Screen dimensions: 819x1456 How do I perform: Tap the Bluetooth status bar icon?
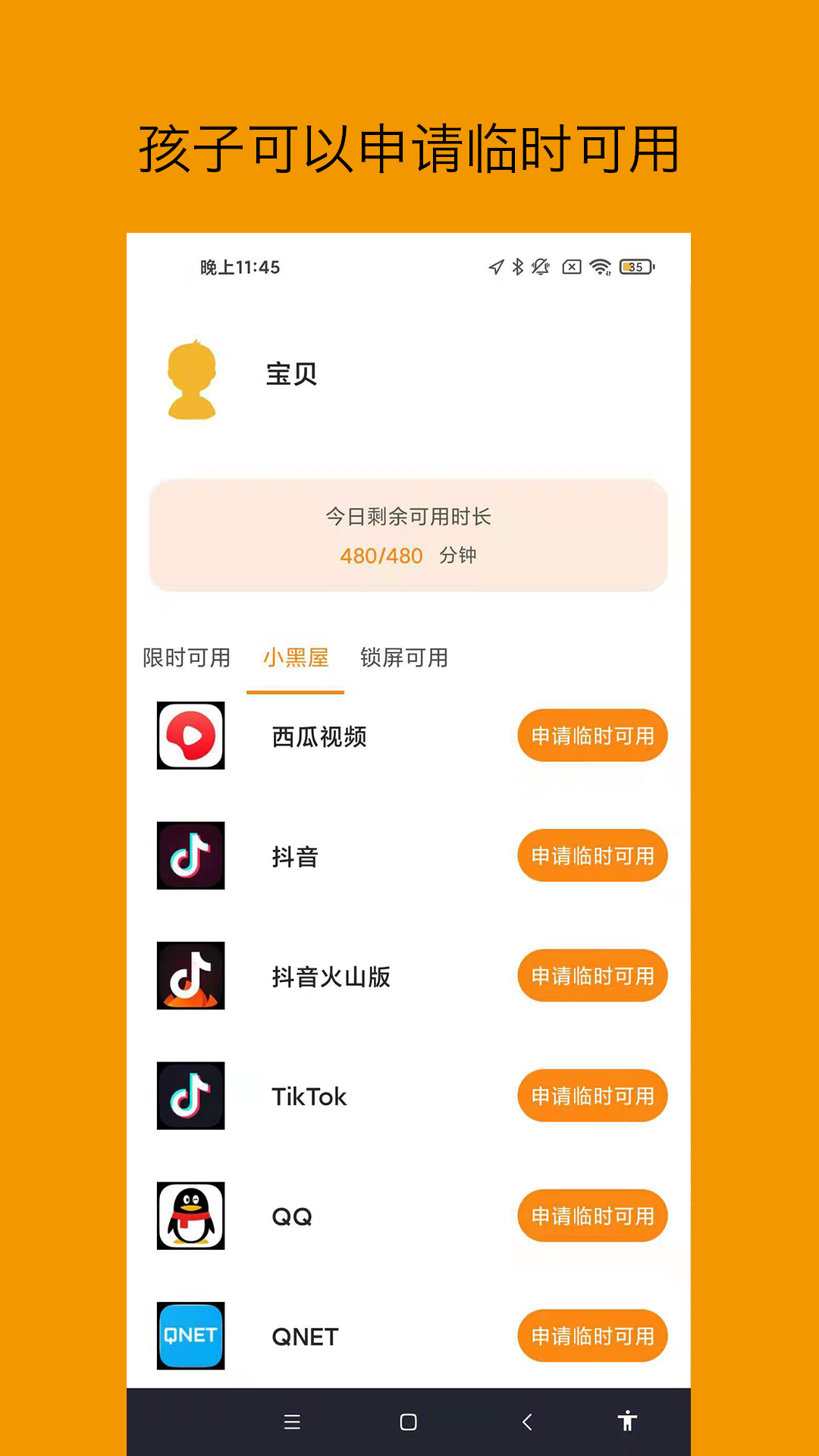coord(517,267)
